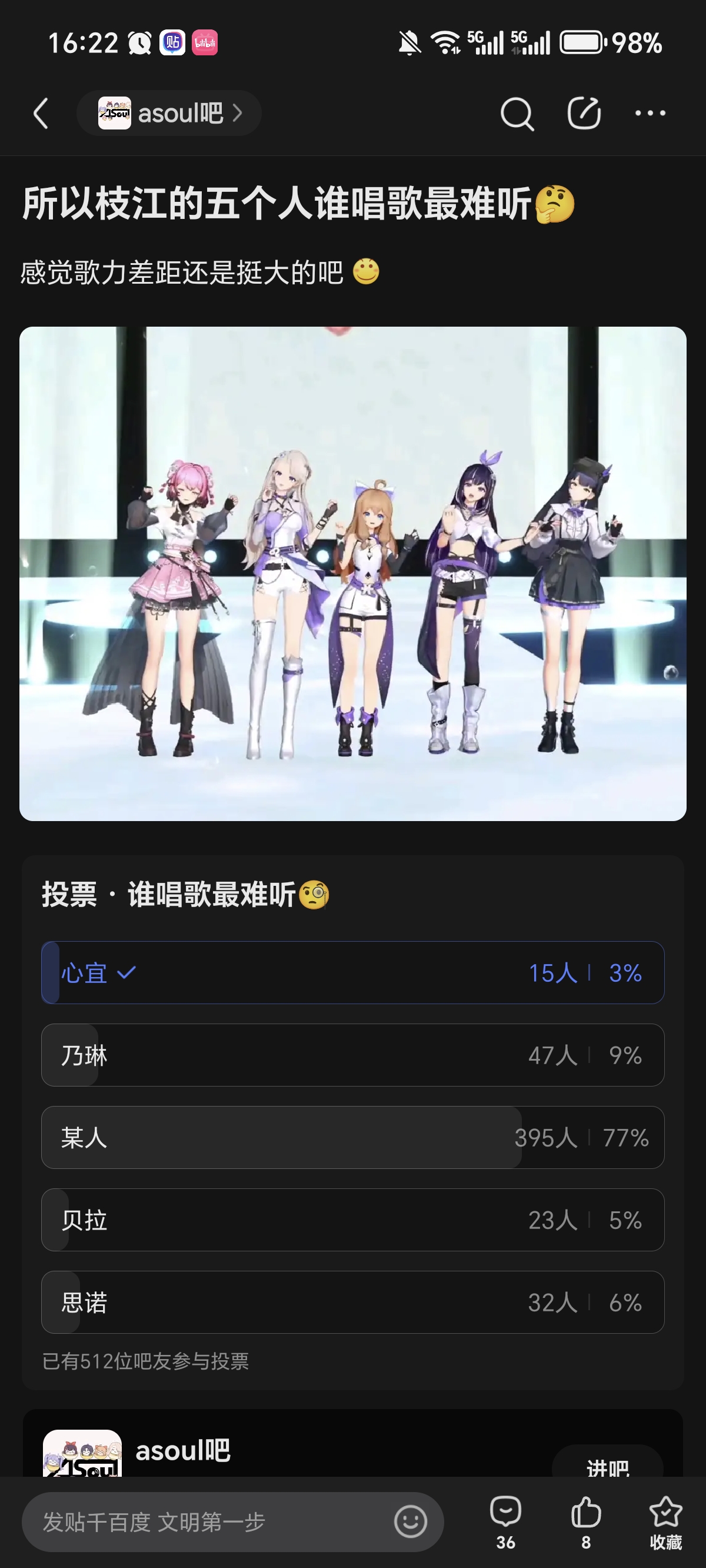Open the three-dot overflow menu
The height and width of the screenshot is (1568, 706).
pyautogui.click(x=650, y=113)
